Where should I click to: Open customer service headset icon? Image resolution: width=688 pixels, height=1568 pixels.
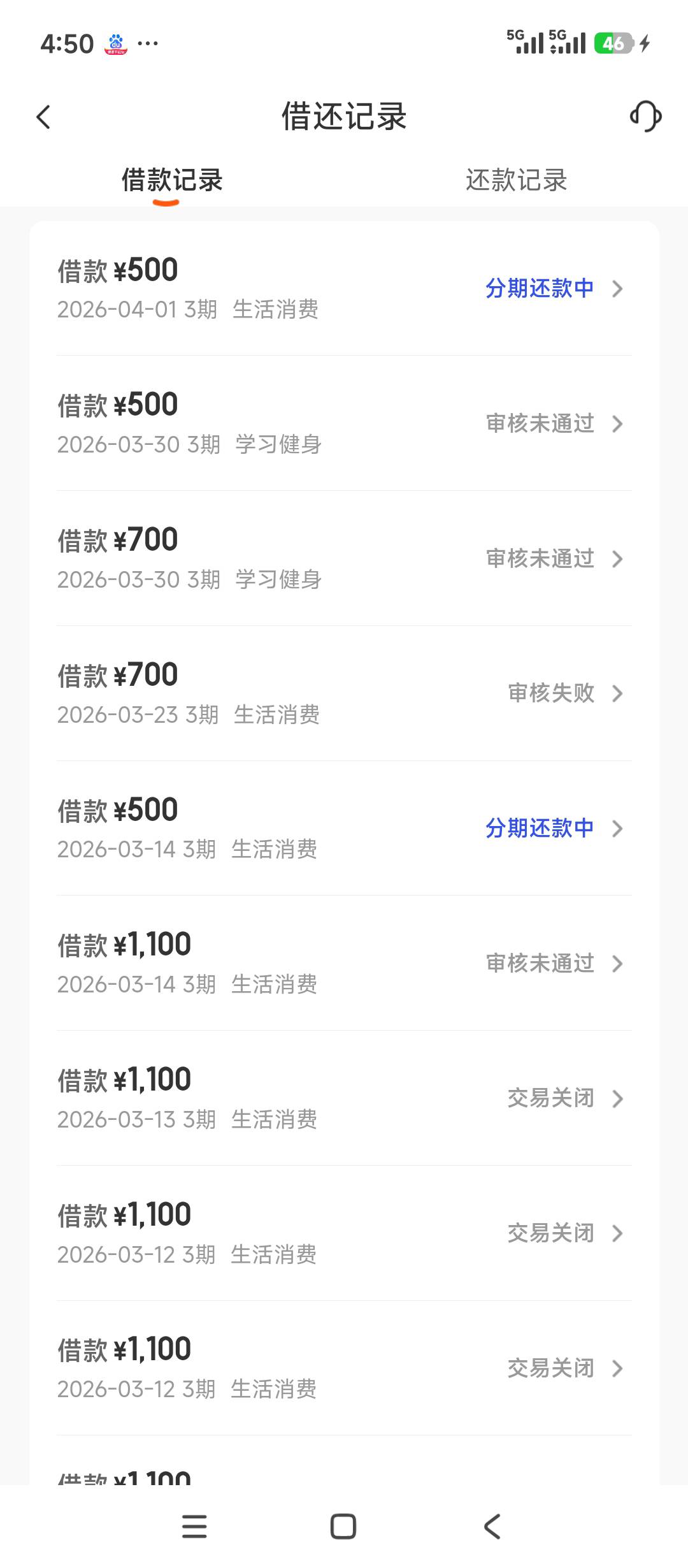[x=645, y=117]
